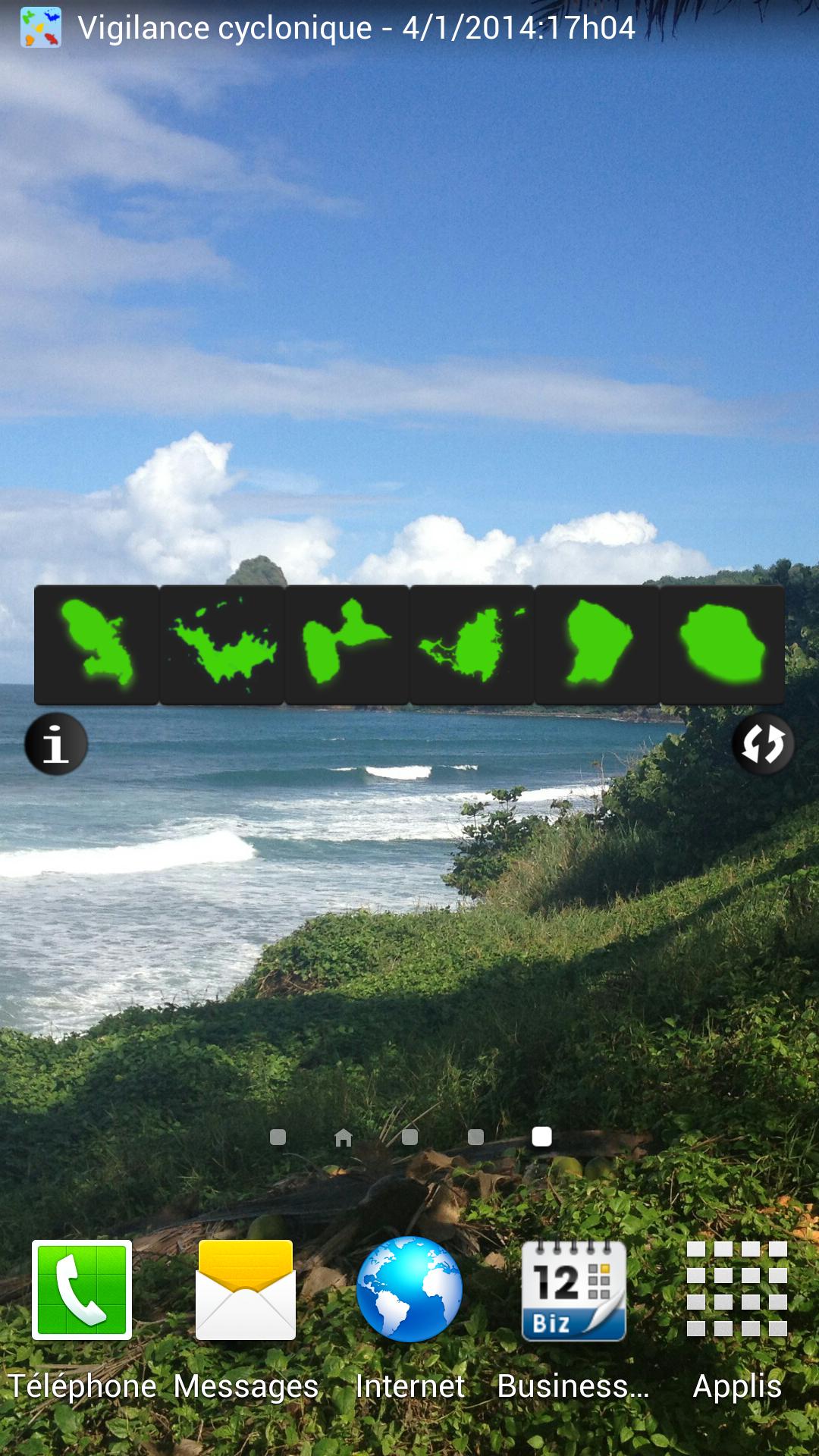Refresh the cyclone vigilance widget
This screenshot has width=819, height=1456.
pyautogui.click(x=763, y=744)
